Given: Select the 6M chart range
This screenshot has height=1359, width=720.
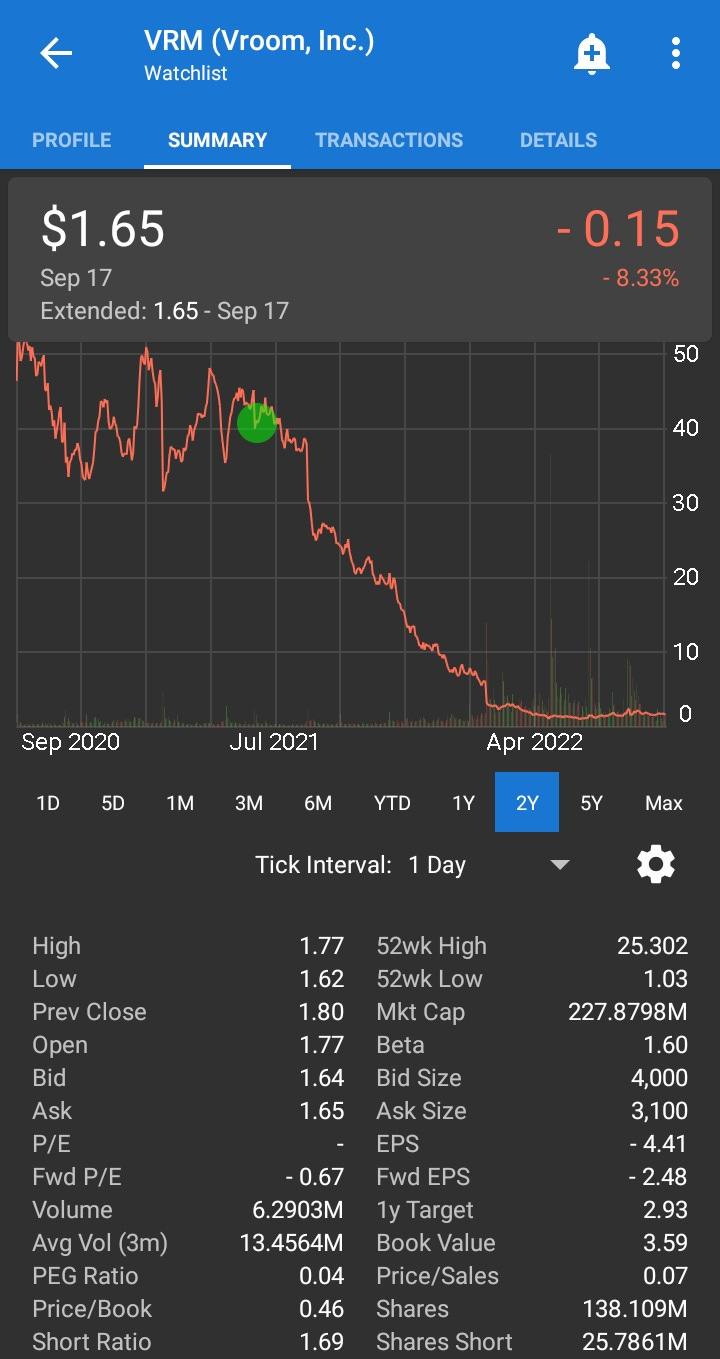Looking at the screenshot, I should [x=318, y=803].
